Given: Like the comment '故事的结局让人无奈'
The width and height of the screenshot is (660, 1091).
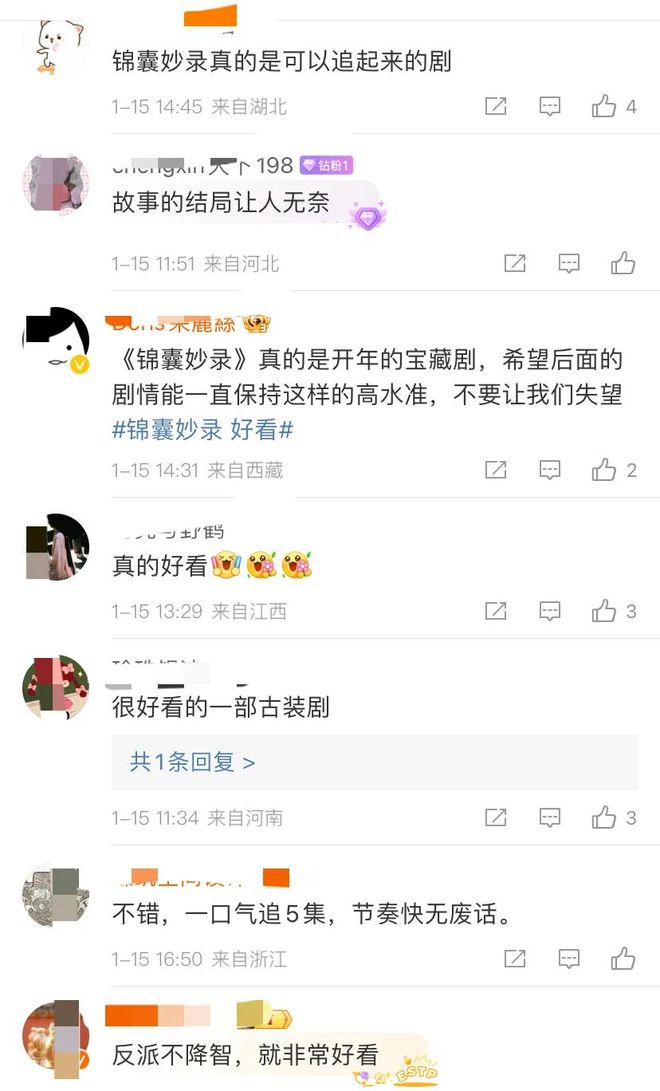Looking at the screenshot, I should pos(623,263).
